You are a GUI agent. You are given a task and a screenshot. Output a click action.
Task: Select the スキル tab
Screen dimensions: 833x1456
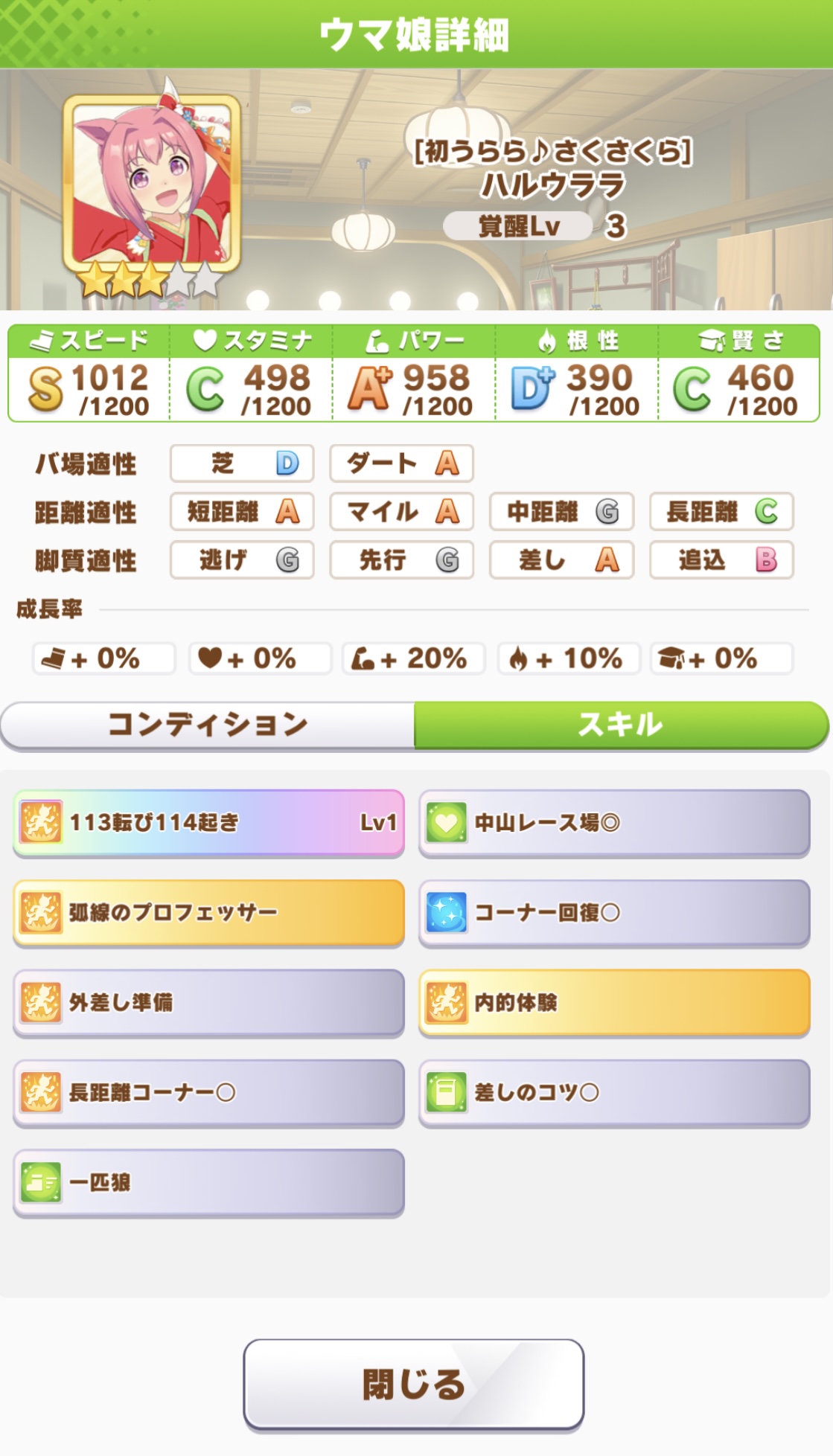click(620, 724)
